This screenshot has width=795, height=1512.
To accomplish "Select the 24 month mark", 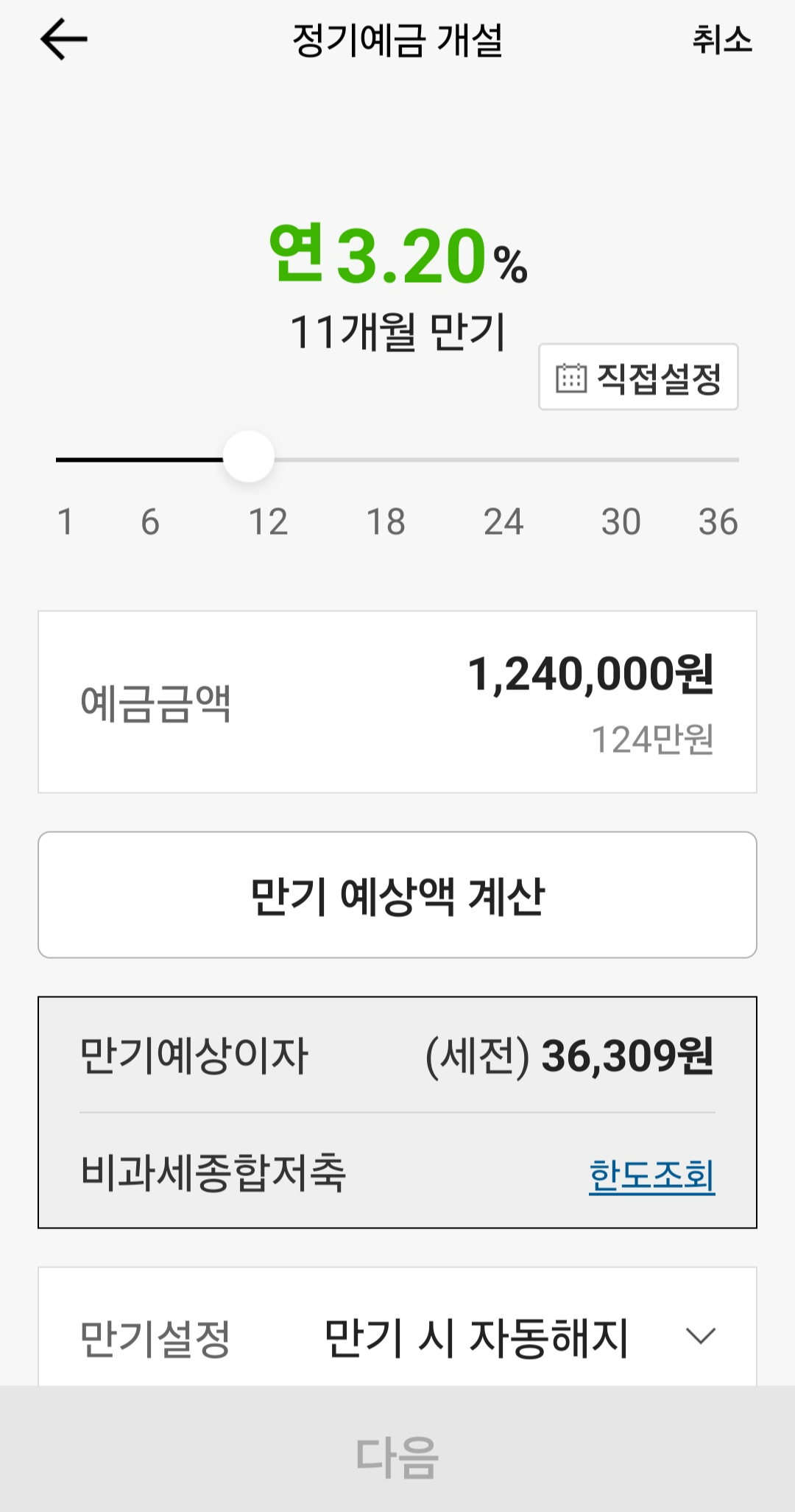I will coord(505,524).
